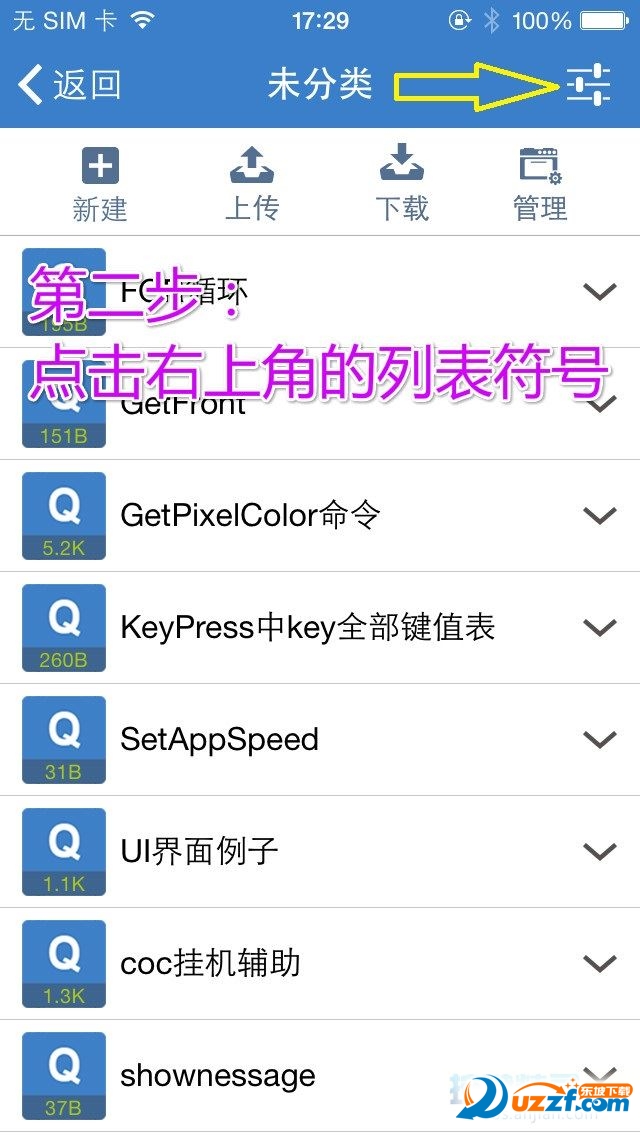Tap the 上传 upload button
This screenshot has height=1136, width=640.
tap(252, 184)
